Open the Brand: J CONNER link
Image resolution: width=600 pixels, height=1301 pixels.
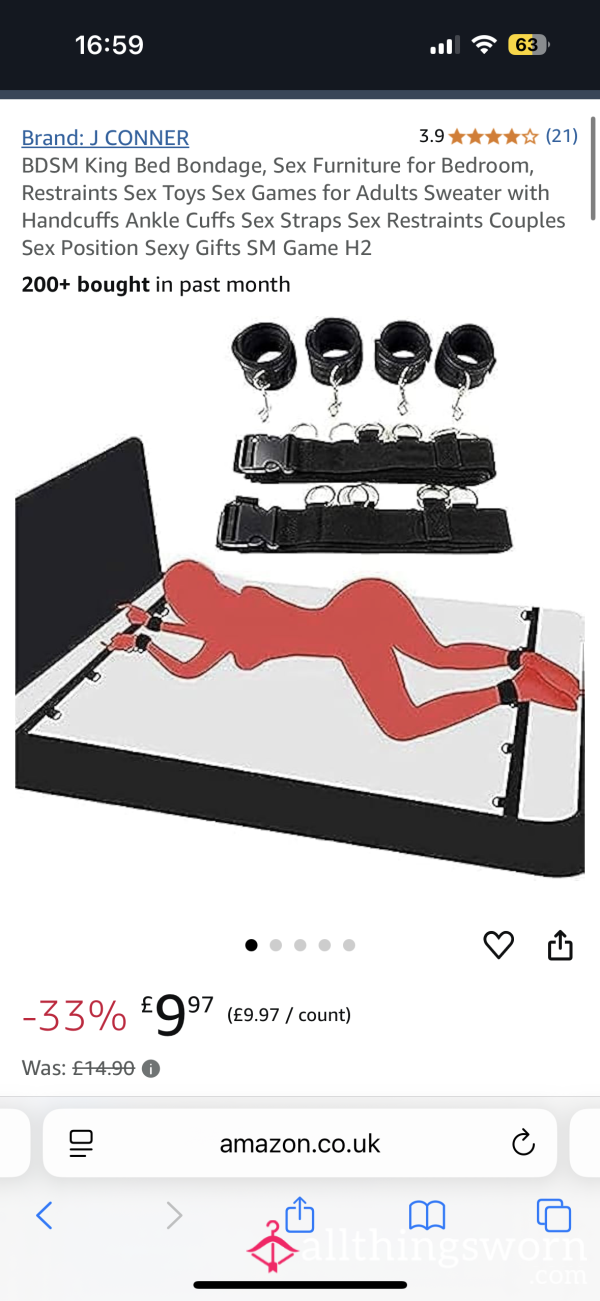[105, 138]
